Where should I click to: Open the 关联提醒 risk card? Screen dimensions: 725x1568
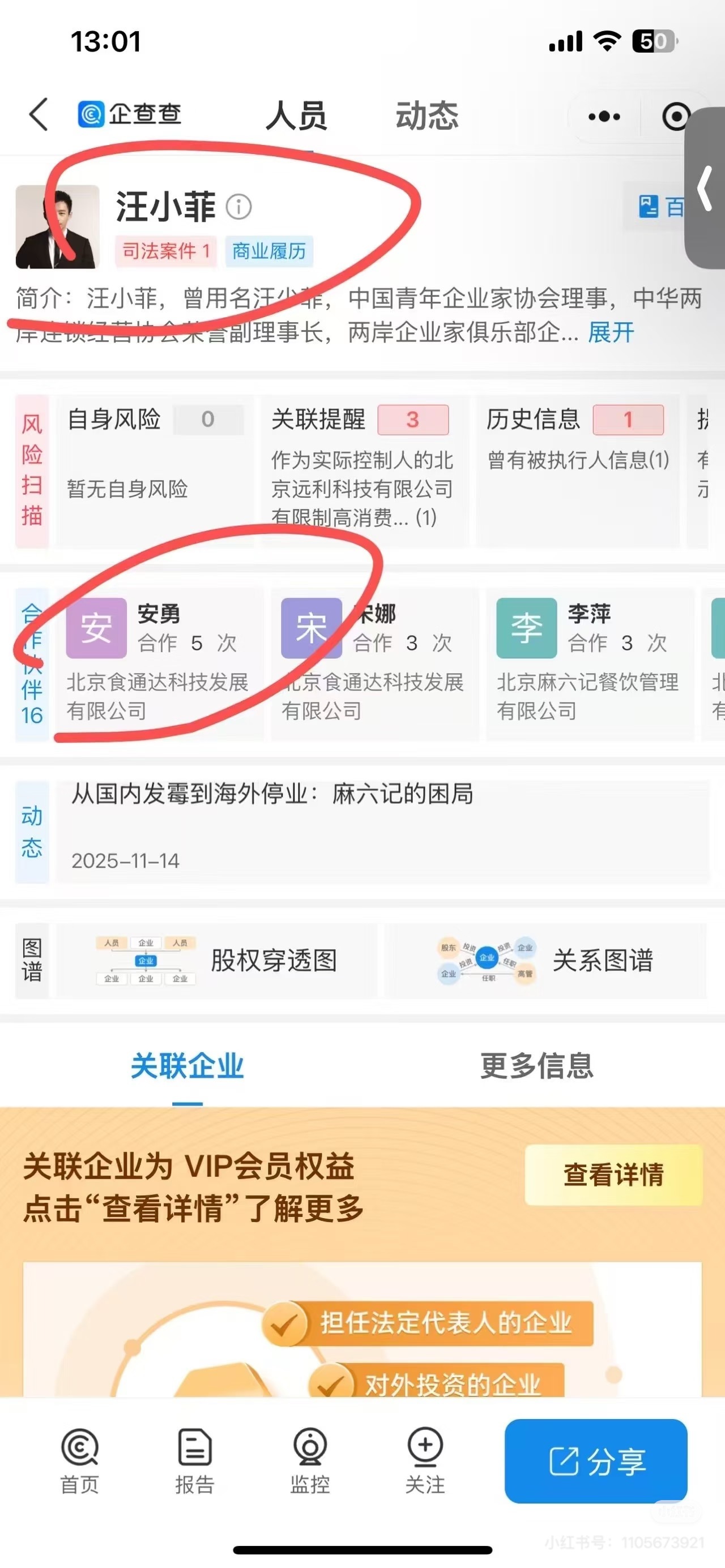[362, 469]
